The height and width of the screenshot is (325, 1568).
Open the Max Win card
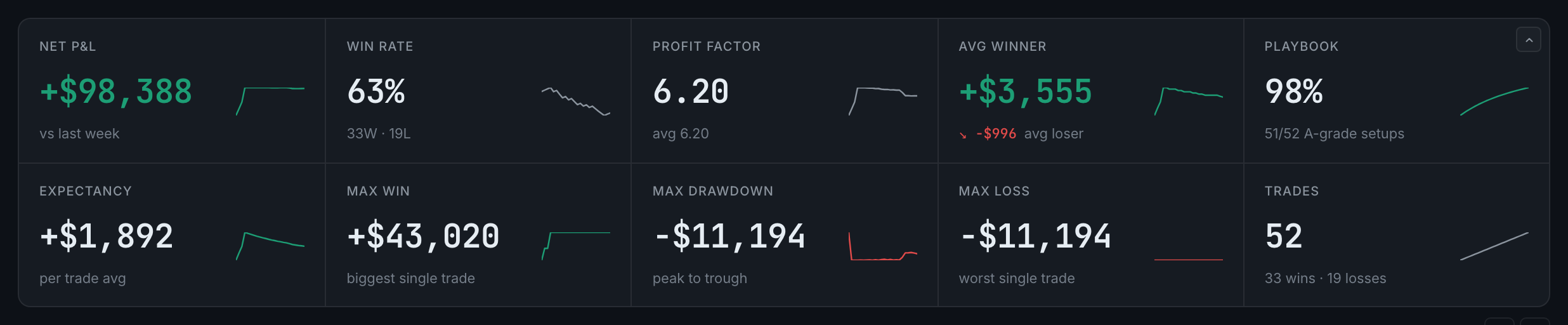478,235
